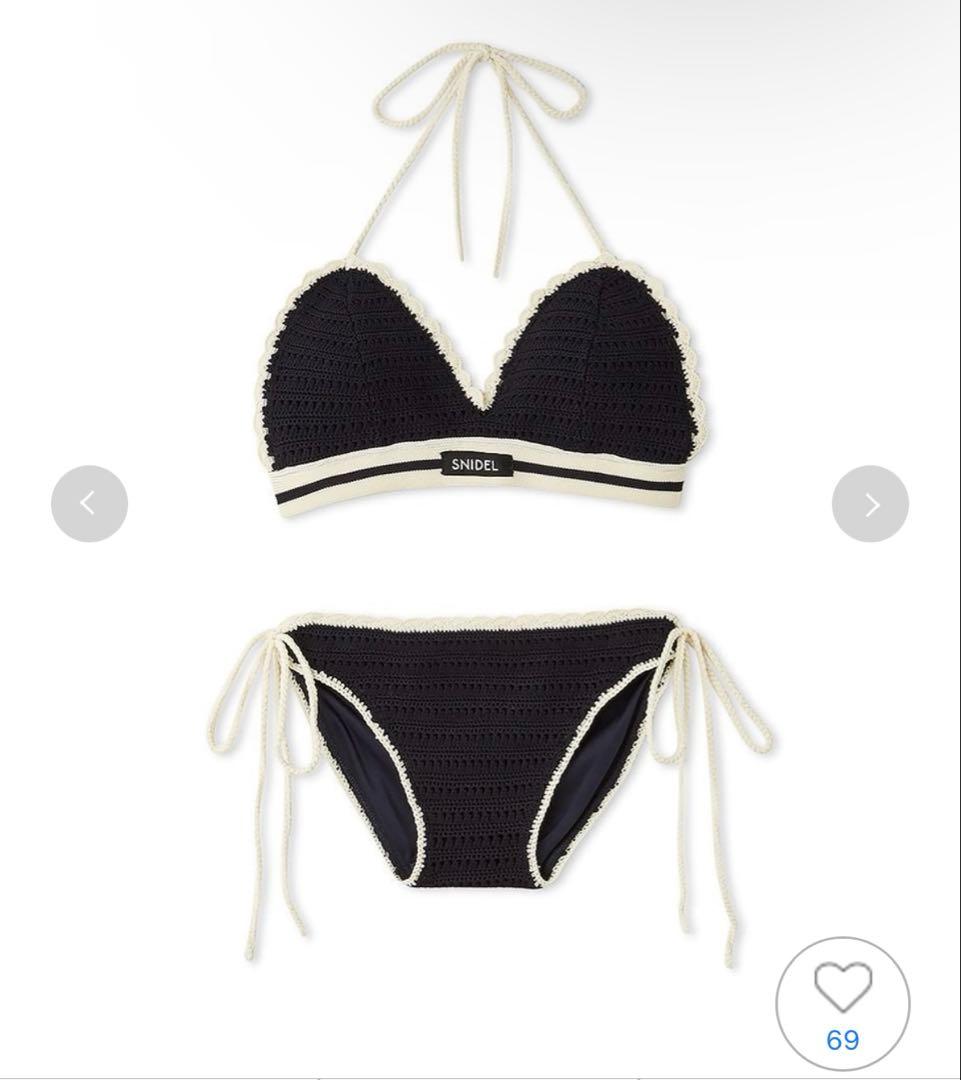This screenshot has height=1080, width=961.
Task: Go to the previous product photo
Action: (x=89, y=504)
